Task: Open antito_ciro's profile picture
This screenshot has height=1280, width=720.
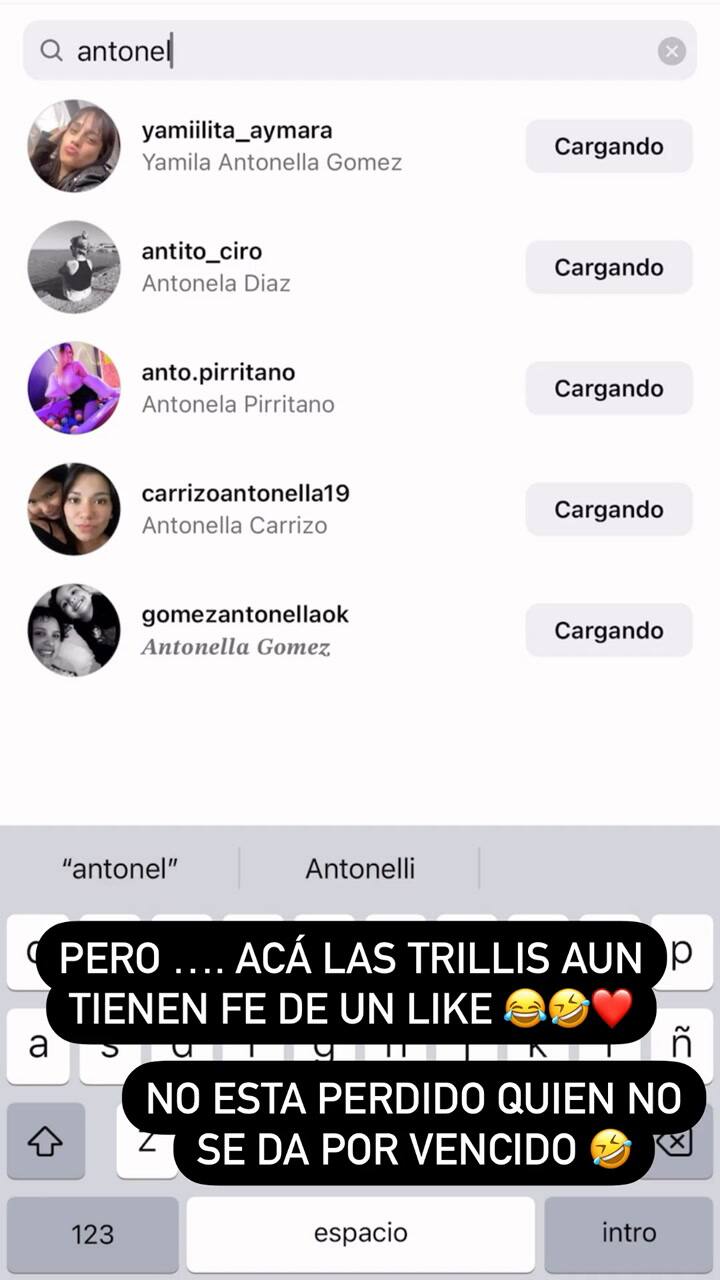Action: (x=74, y=267)
